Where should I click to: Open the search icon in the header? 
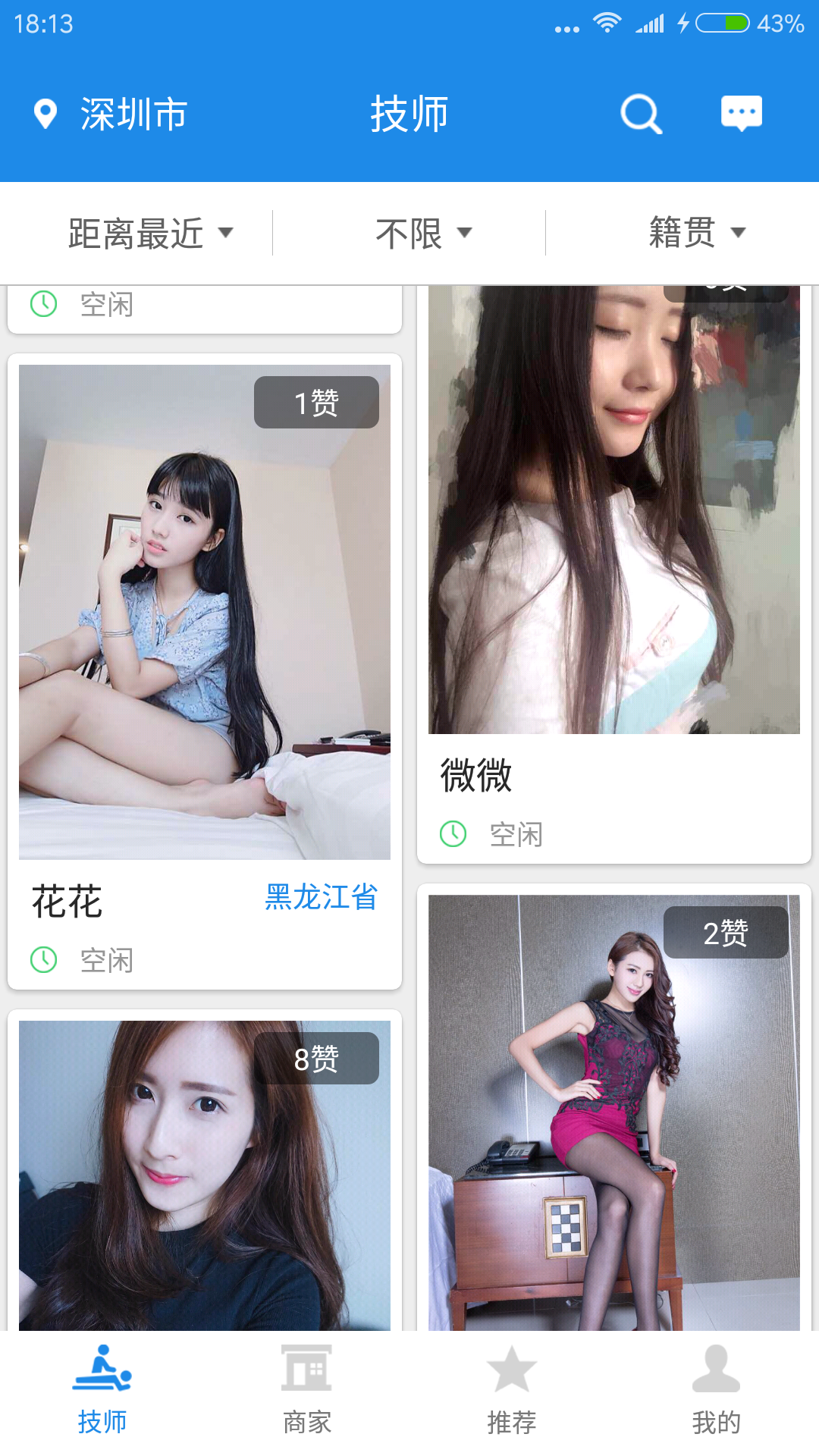pyautogui.click(x=641, y=115)
